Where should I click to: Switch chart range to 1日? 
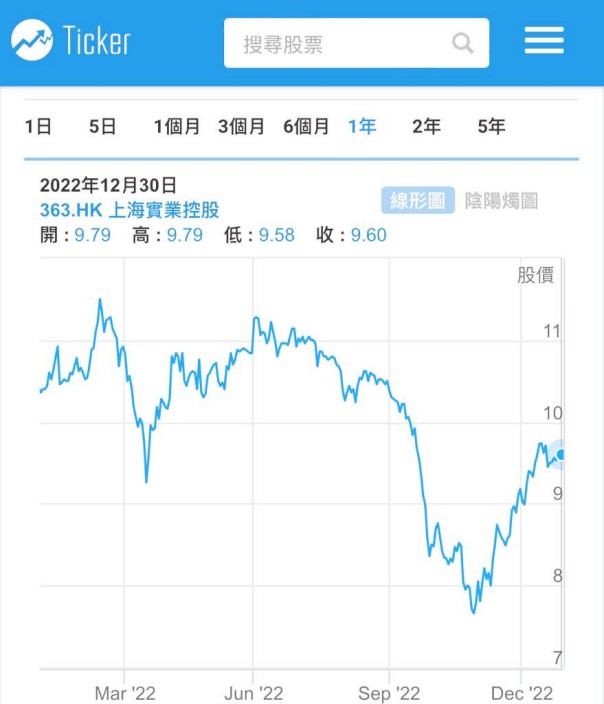38,127
